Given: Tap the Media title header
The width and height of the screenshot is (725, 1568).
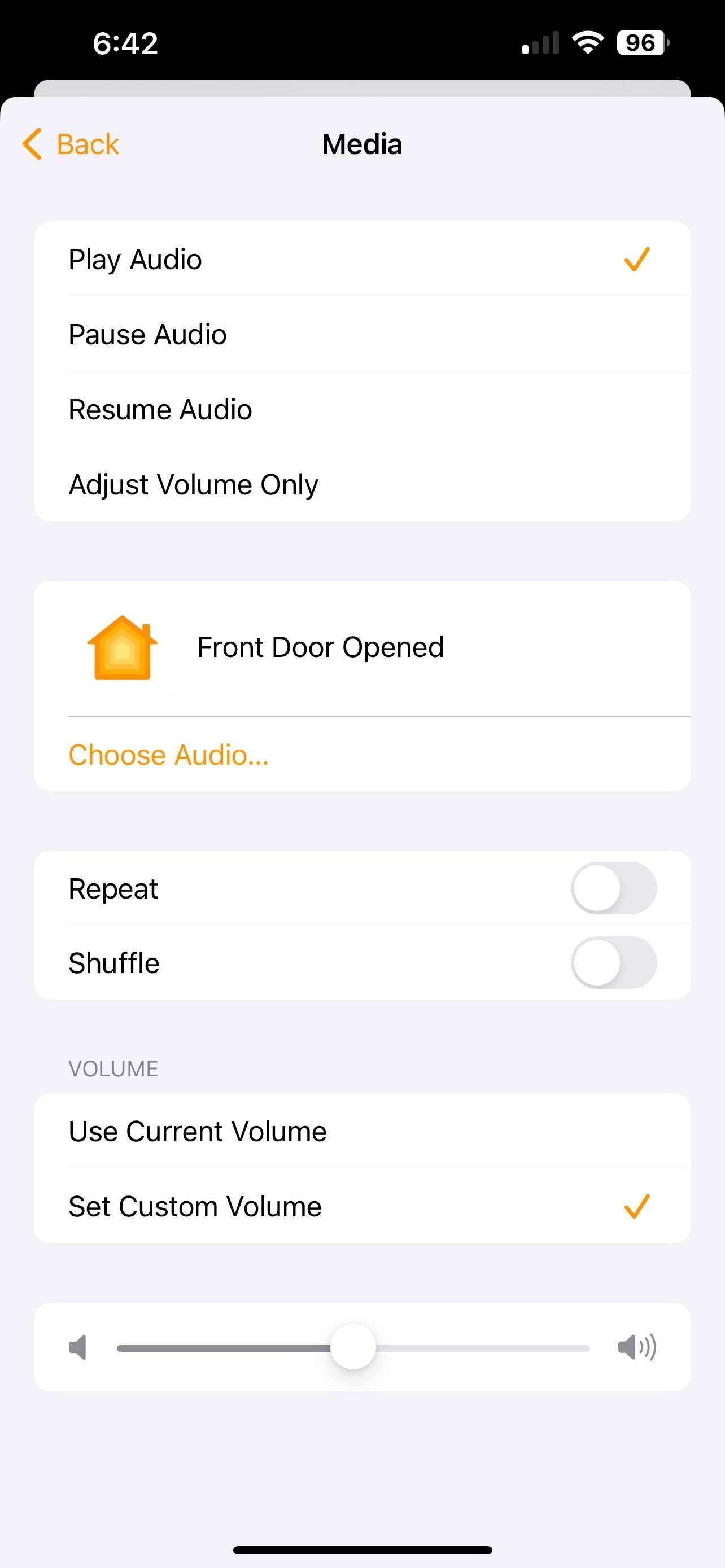Looking at the screenshot, I should point(361,144).
